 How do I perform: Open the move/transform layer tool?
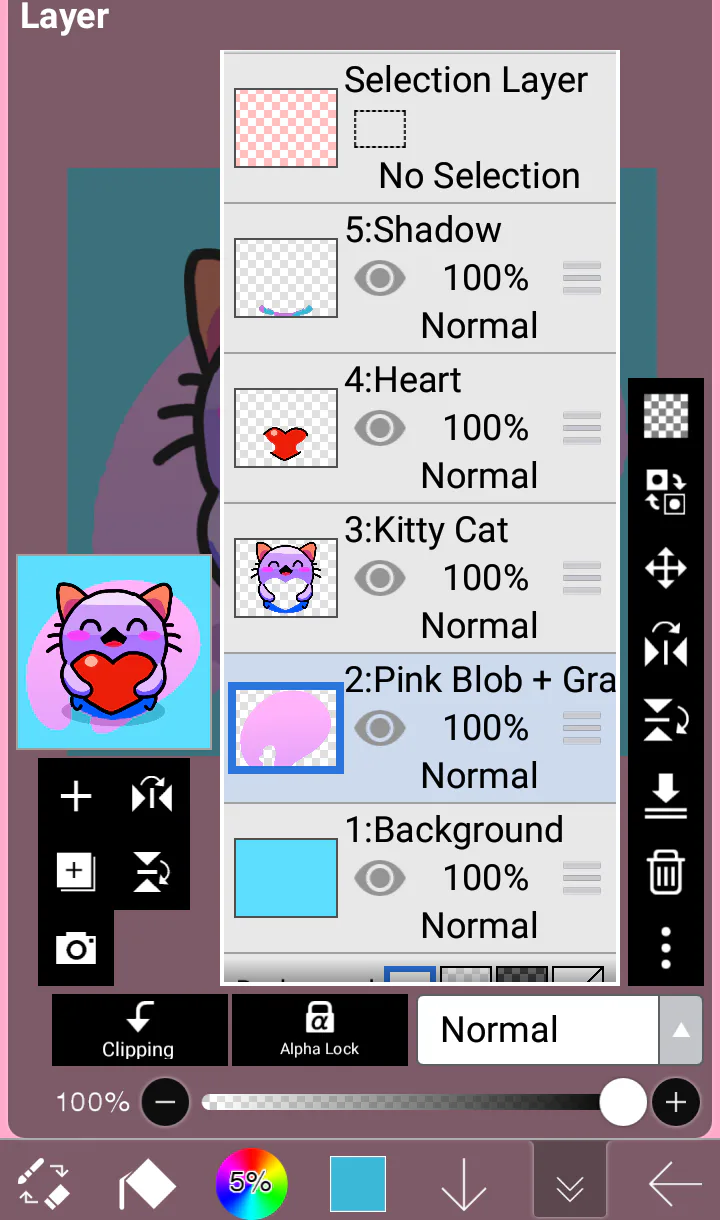[x=666, y=569]
